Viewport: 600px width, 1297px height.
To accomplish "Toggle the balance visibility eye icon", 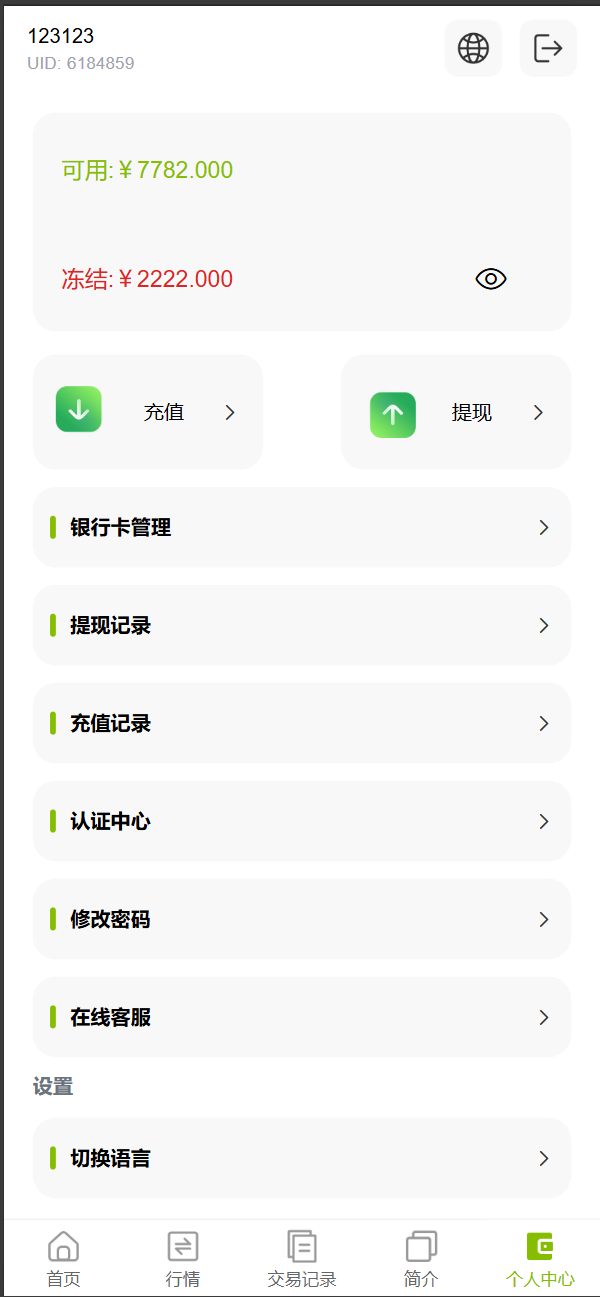I will point(491,279).
